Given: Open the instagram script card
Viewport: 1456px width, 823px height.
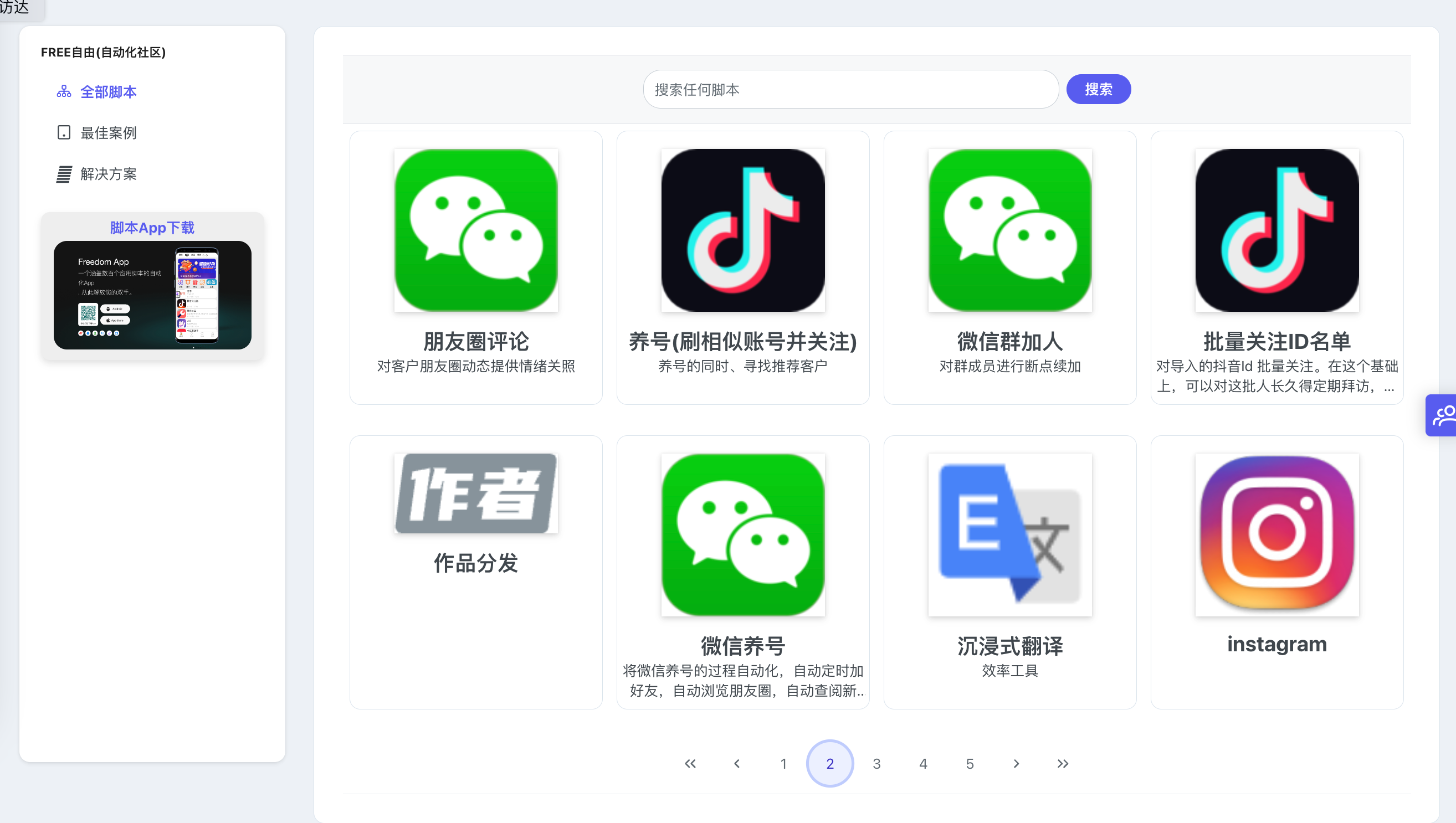Looking at the screenshot, I should click(x=1276, y=571).
